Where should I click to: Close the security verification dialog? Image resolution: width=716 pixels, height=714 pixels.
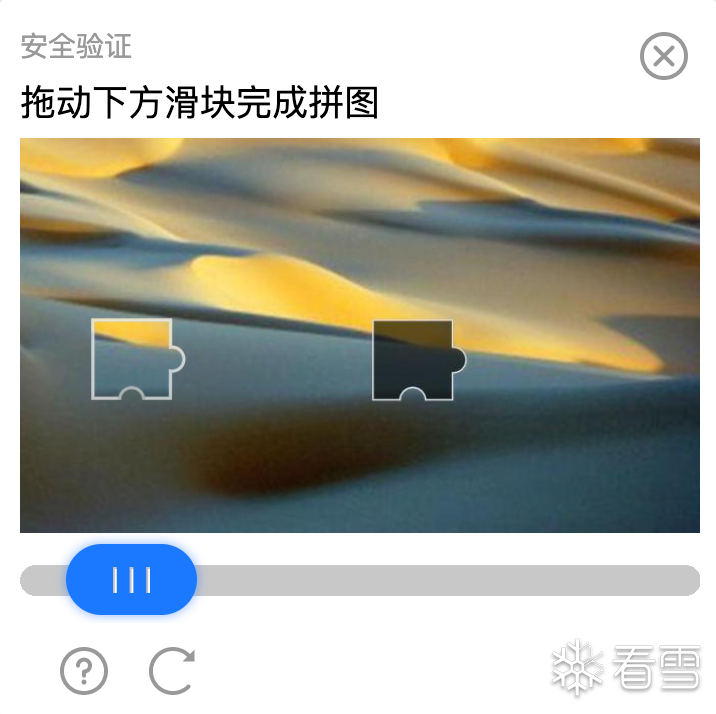click(664, 56)
